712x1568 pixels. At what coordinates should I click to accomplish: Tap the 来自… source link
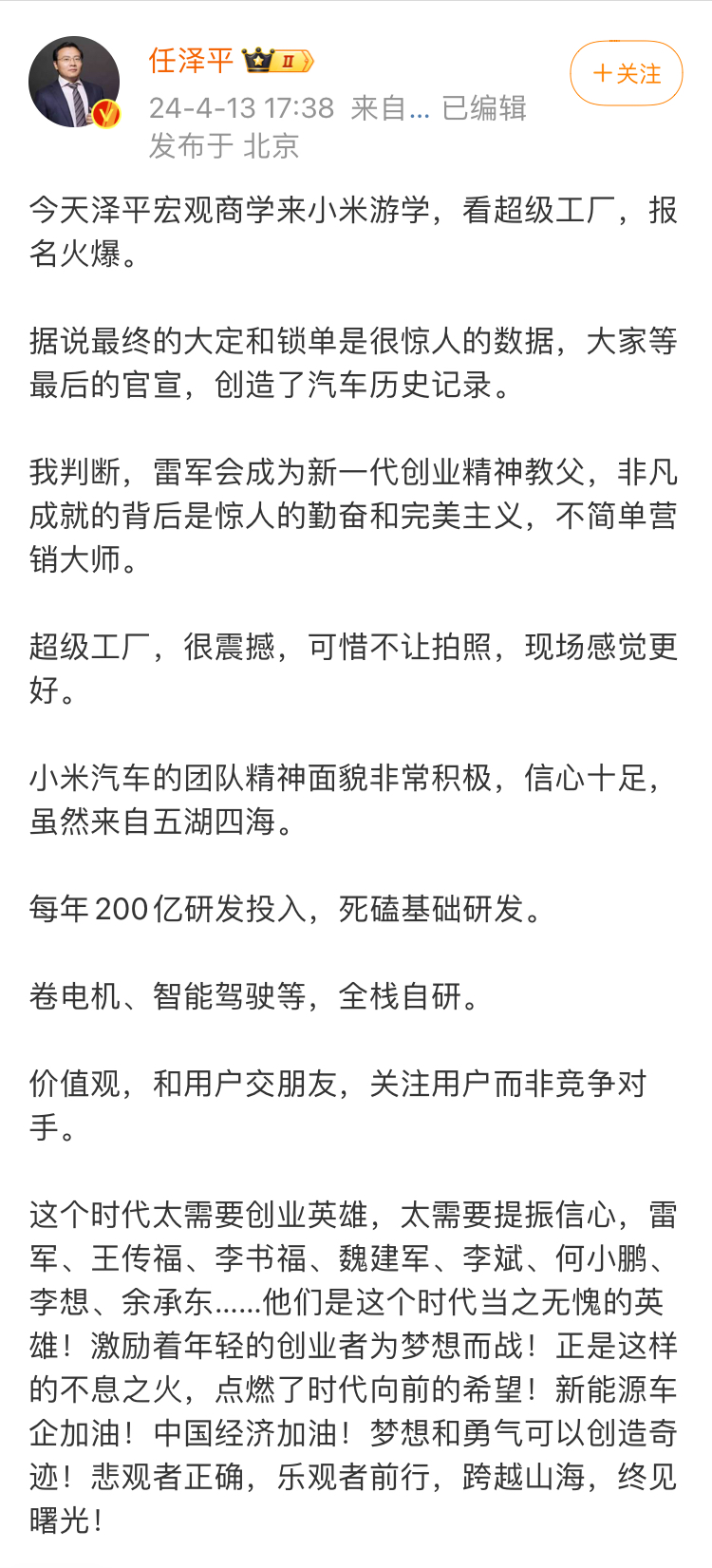389,108
